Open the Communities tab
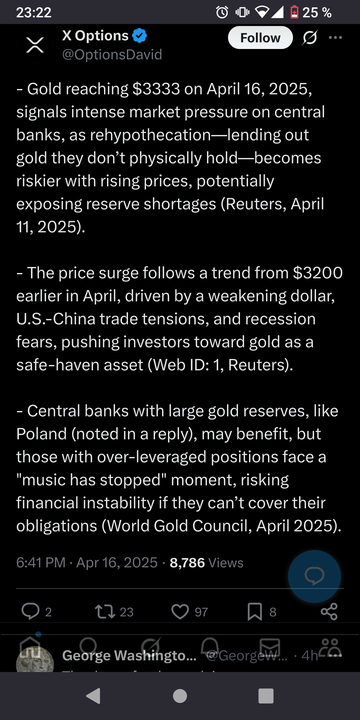 [330, 647]
